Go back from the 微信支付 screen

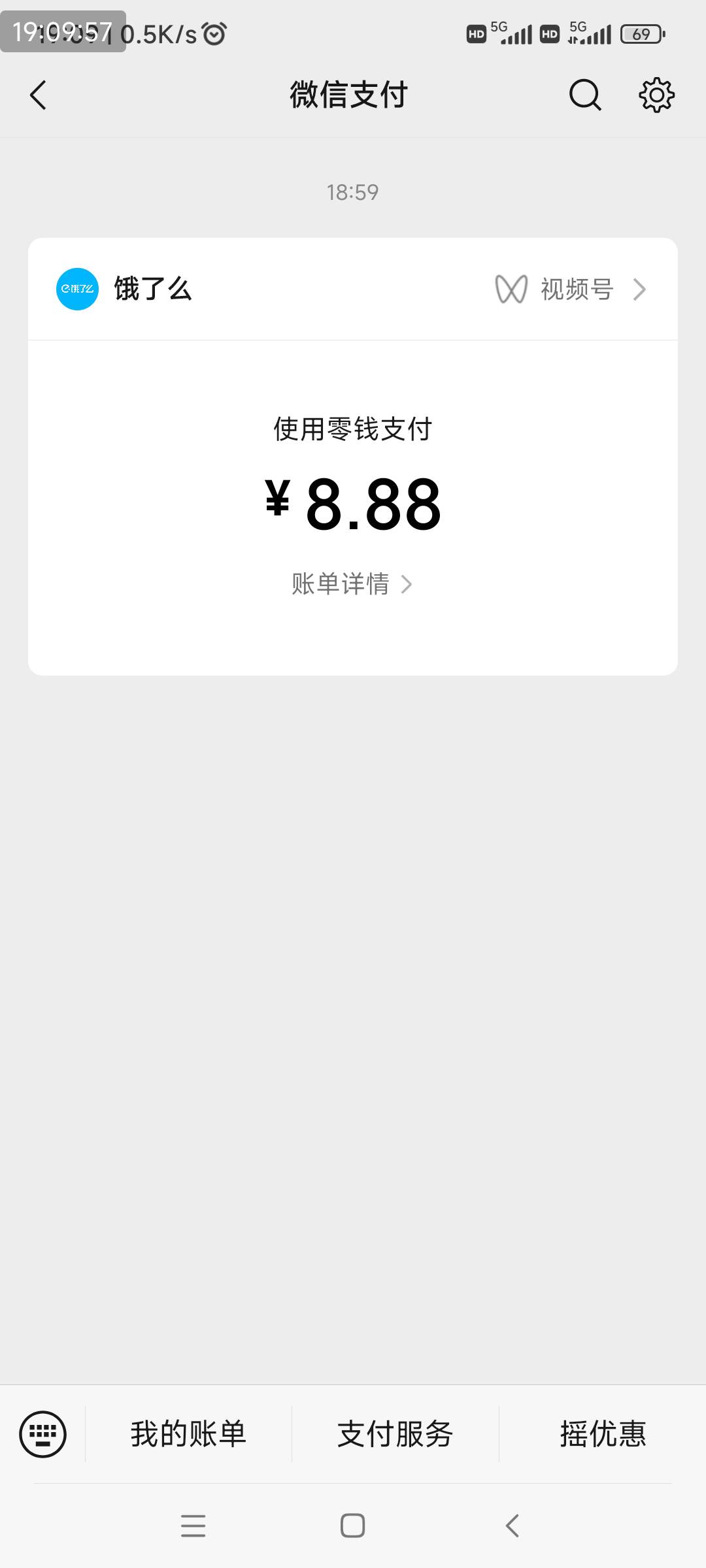pos(39,95)
